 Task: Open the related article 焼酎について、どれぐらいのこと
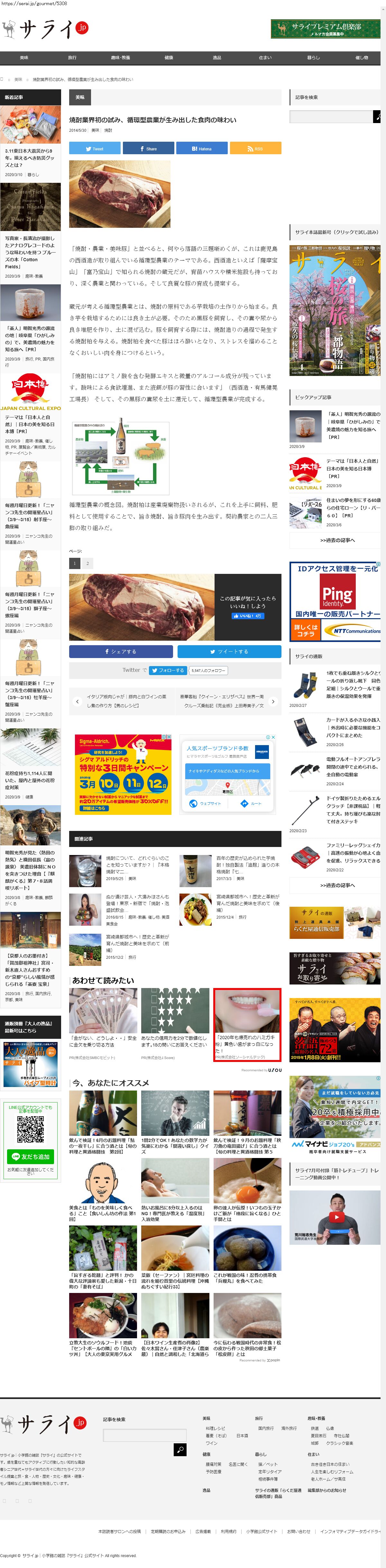point(137,861)
